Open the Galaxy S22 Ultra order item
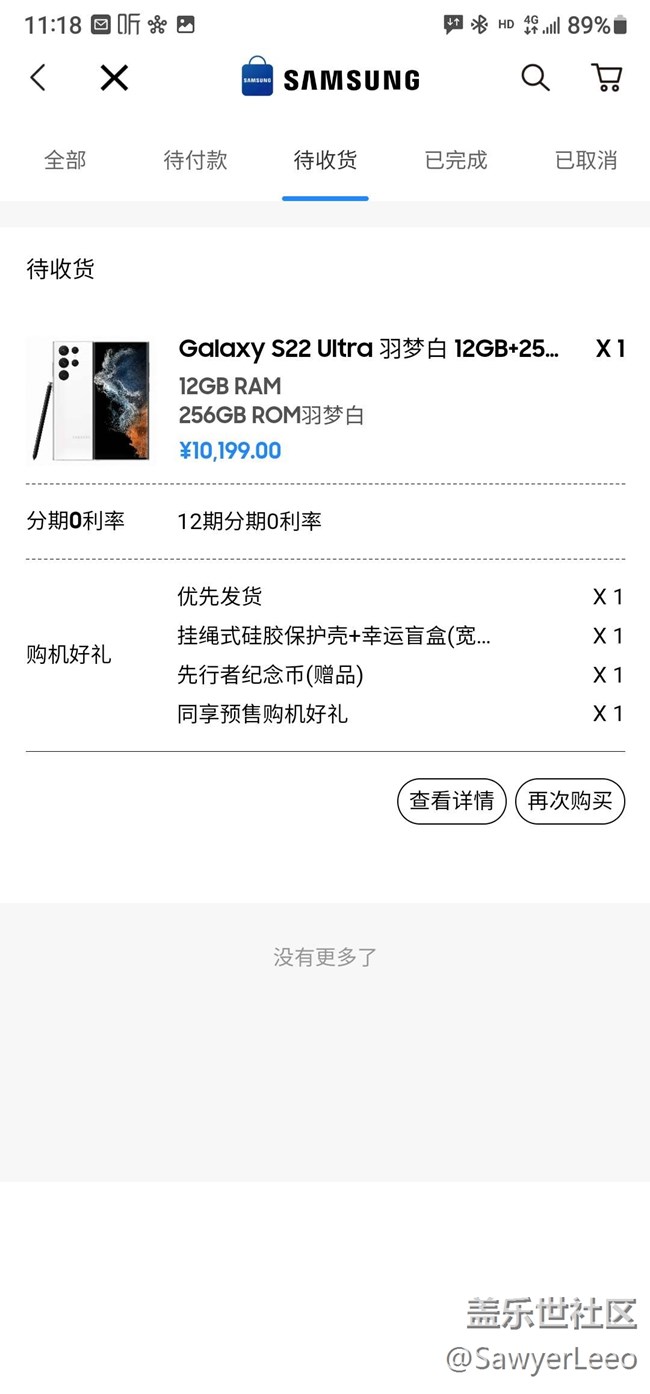This screenshot has width=650, height=1394. [368, 349]
